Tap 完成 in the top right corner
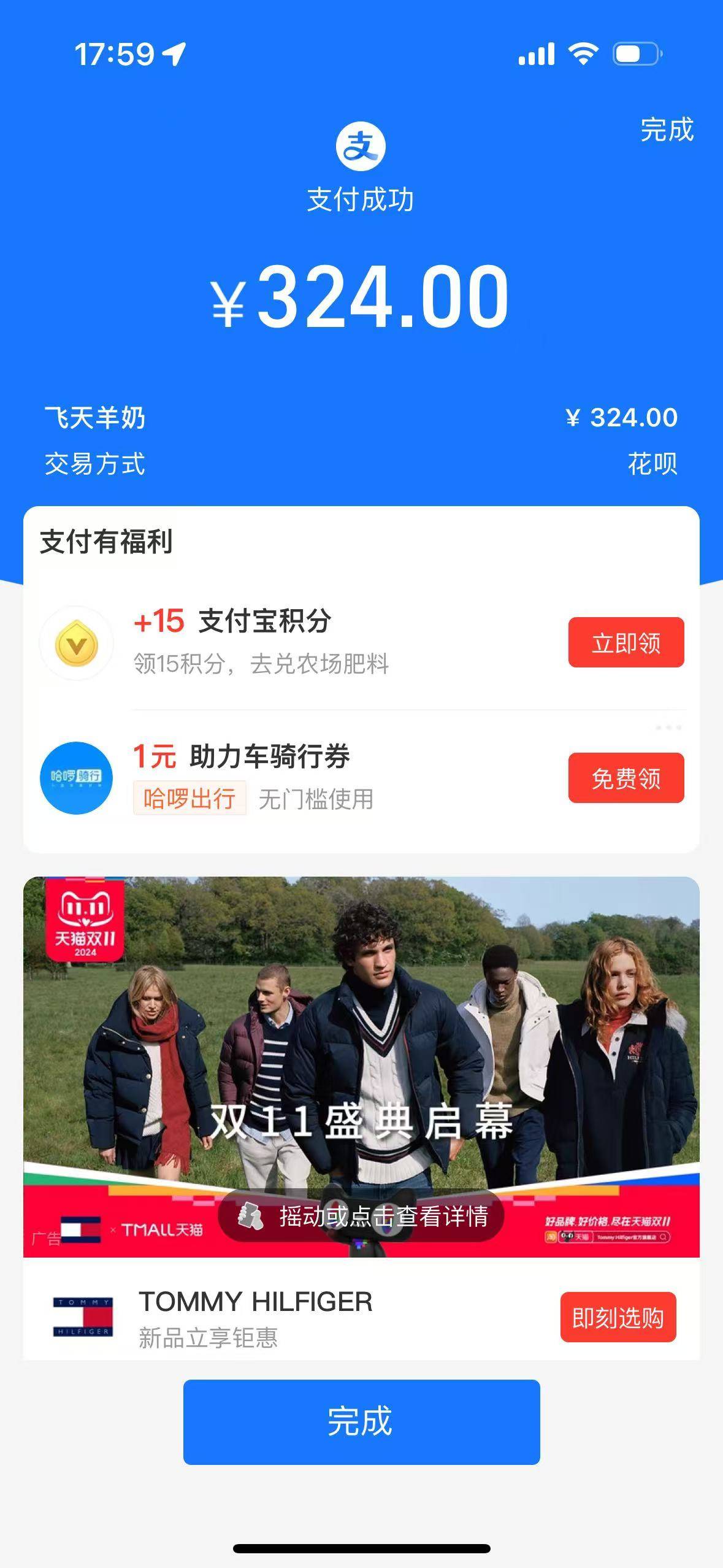This screenshot has width=723, height=1568. tap(667, 130)
